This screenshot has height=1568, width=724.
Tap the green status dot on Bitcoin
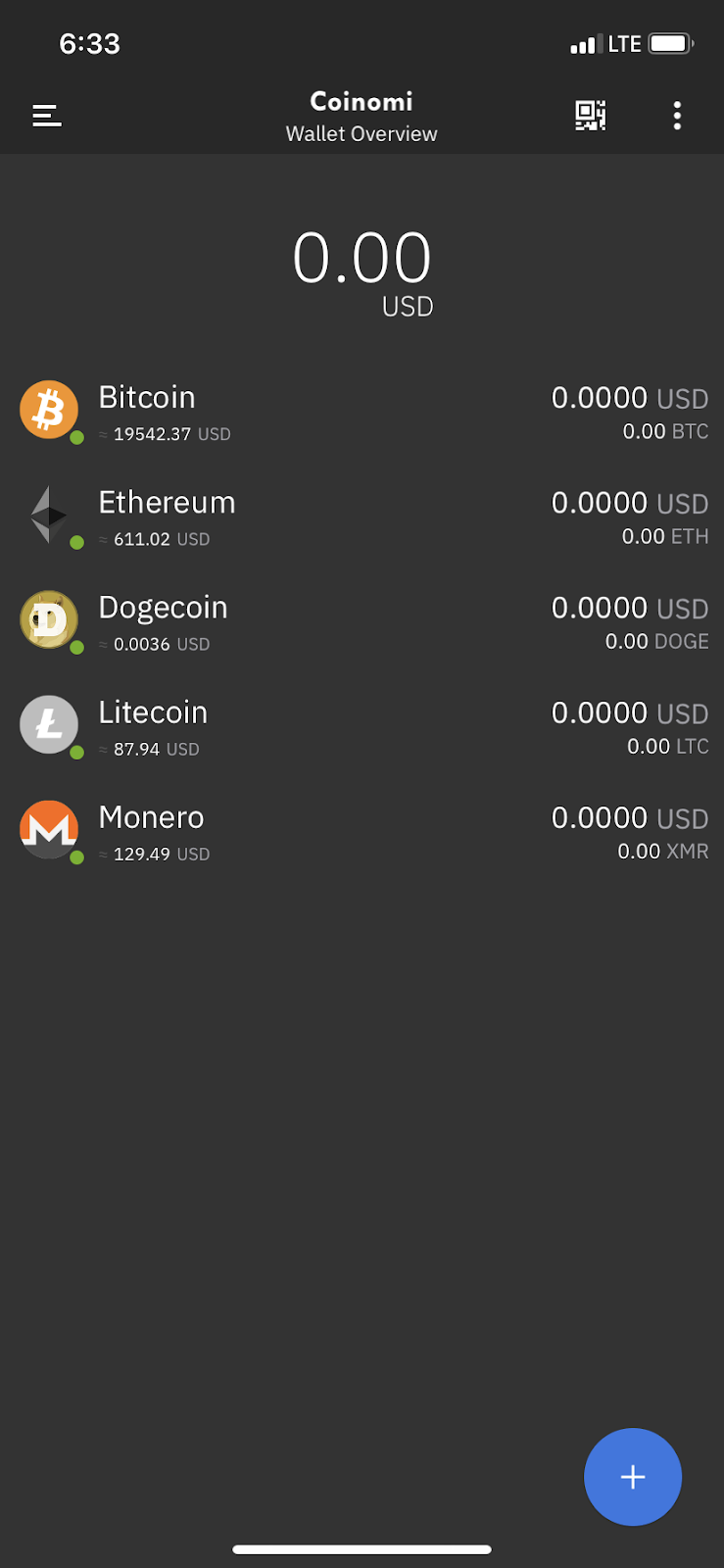tap(75, 438)
